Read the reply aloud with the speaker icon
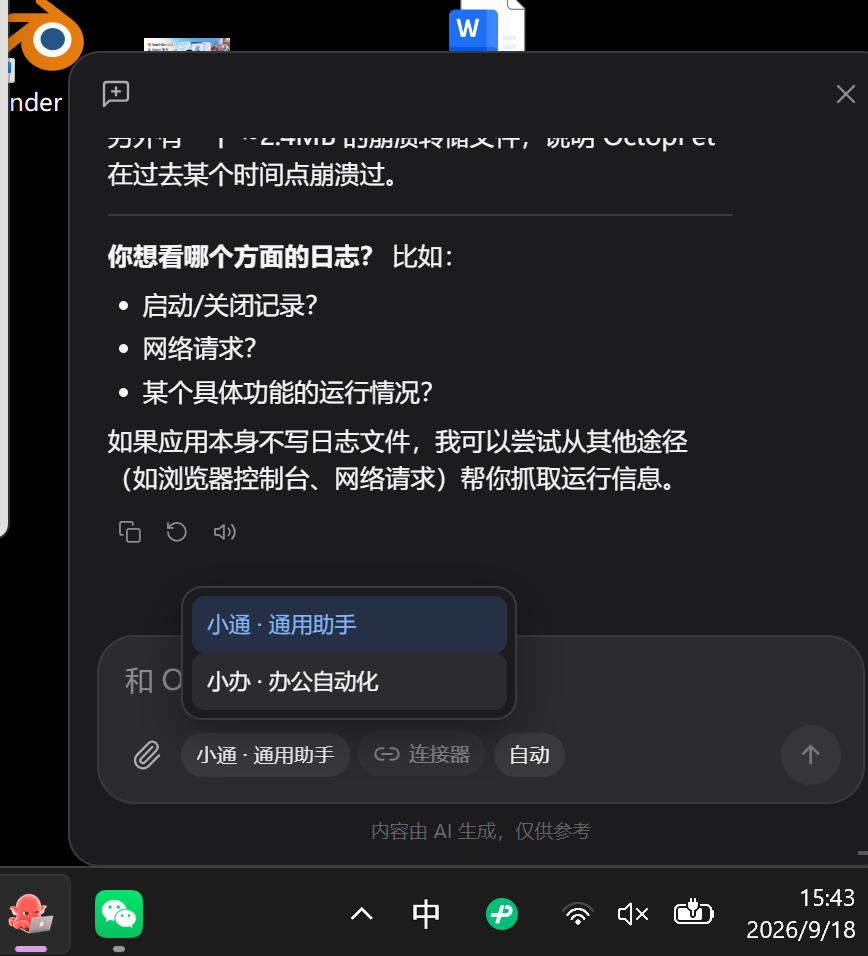868x956 pixels. click(224, 532)
